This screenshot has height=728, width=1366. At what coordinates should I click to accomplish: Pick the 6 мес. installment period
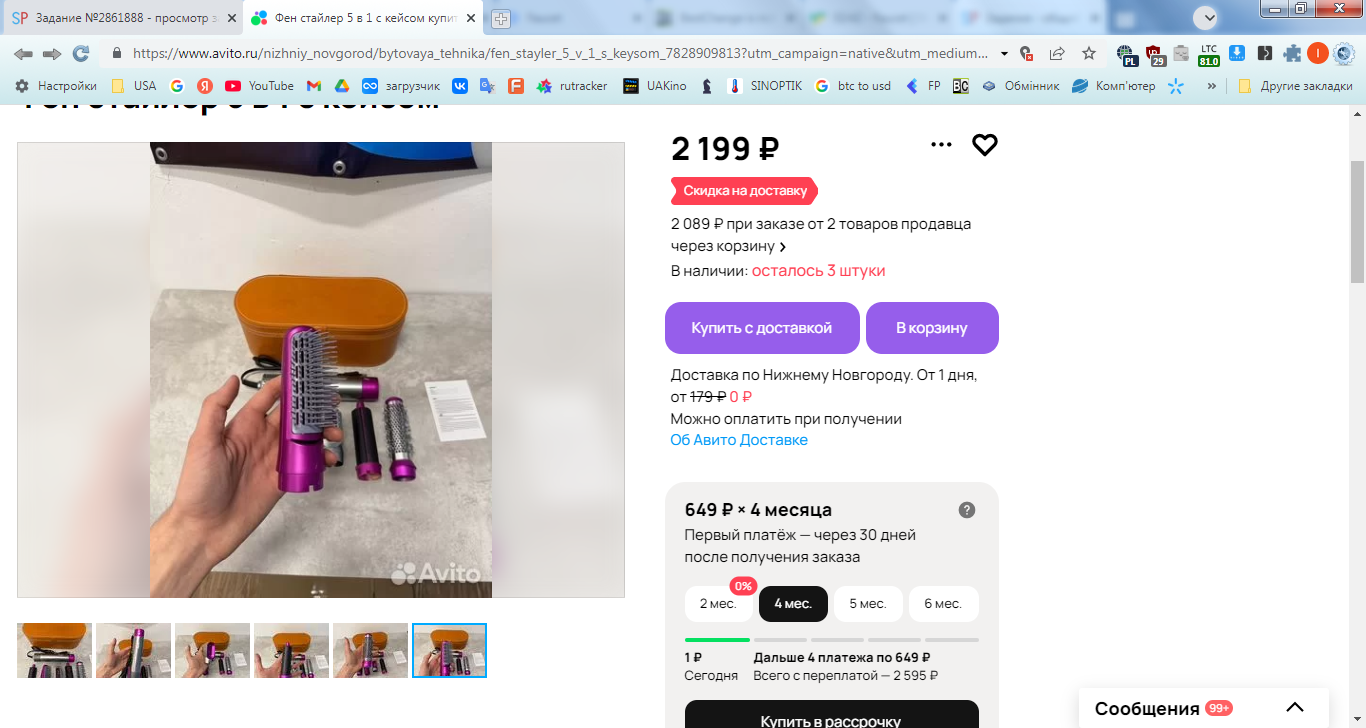click(943, 604)
